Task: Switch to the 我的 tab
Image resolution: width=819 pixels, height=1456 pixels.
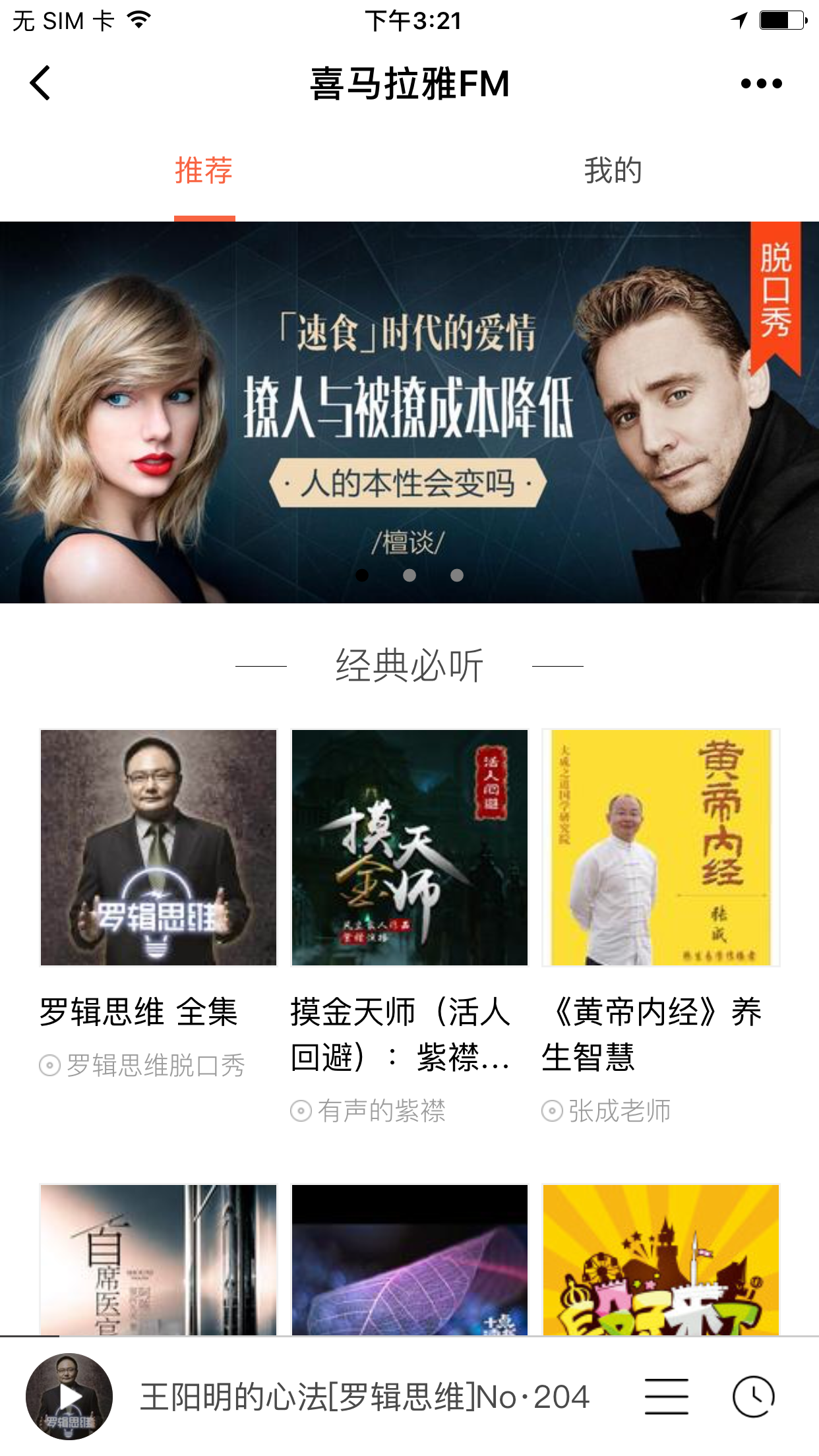Action: (613, 171)
